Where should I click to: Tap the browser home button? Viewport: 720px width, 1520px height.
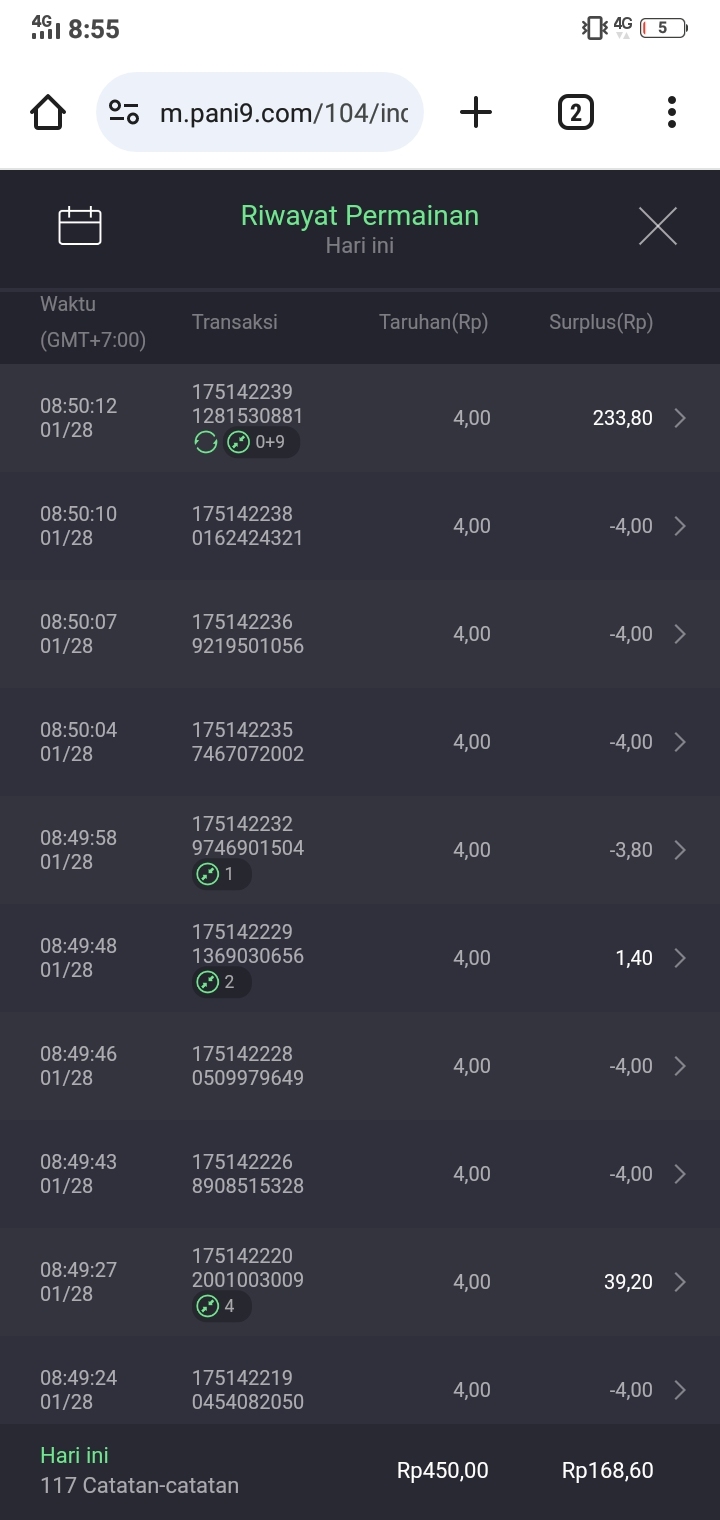point(48,113)
